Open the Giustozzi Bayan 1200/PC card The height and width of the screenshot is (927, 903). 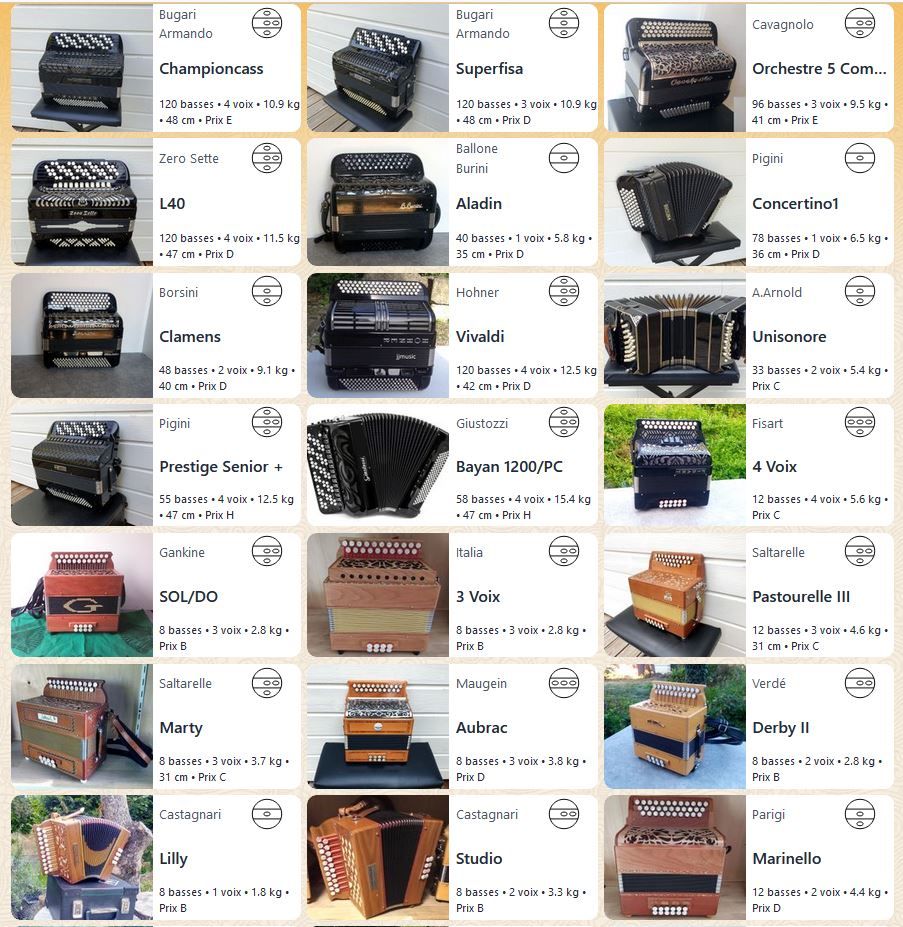coord(509,467)
